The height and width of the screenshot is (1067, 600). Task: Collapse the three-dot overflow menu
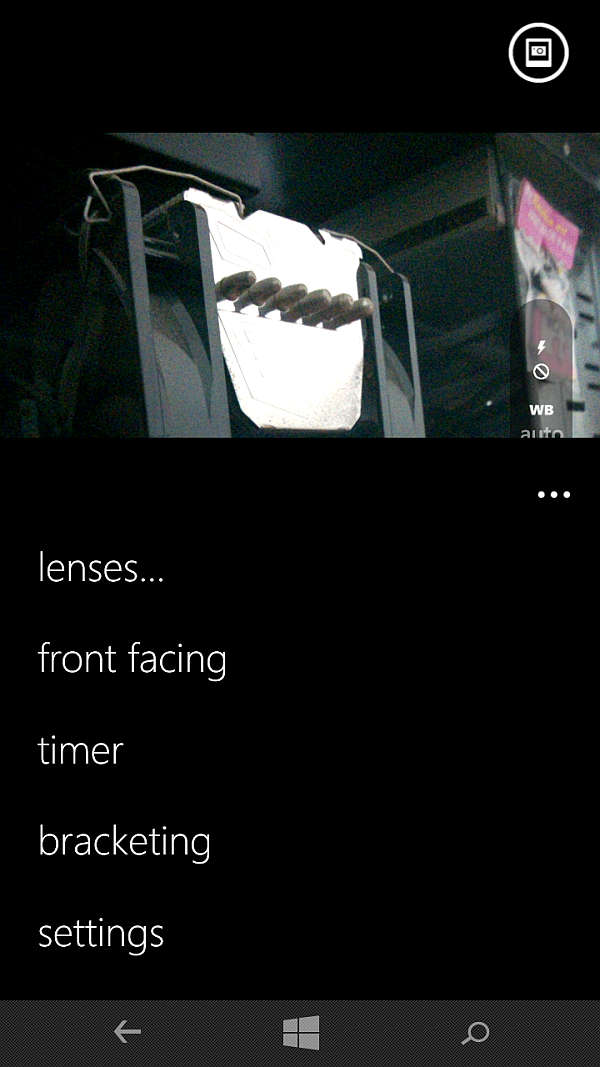[x=553, y=495]
